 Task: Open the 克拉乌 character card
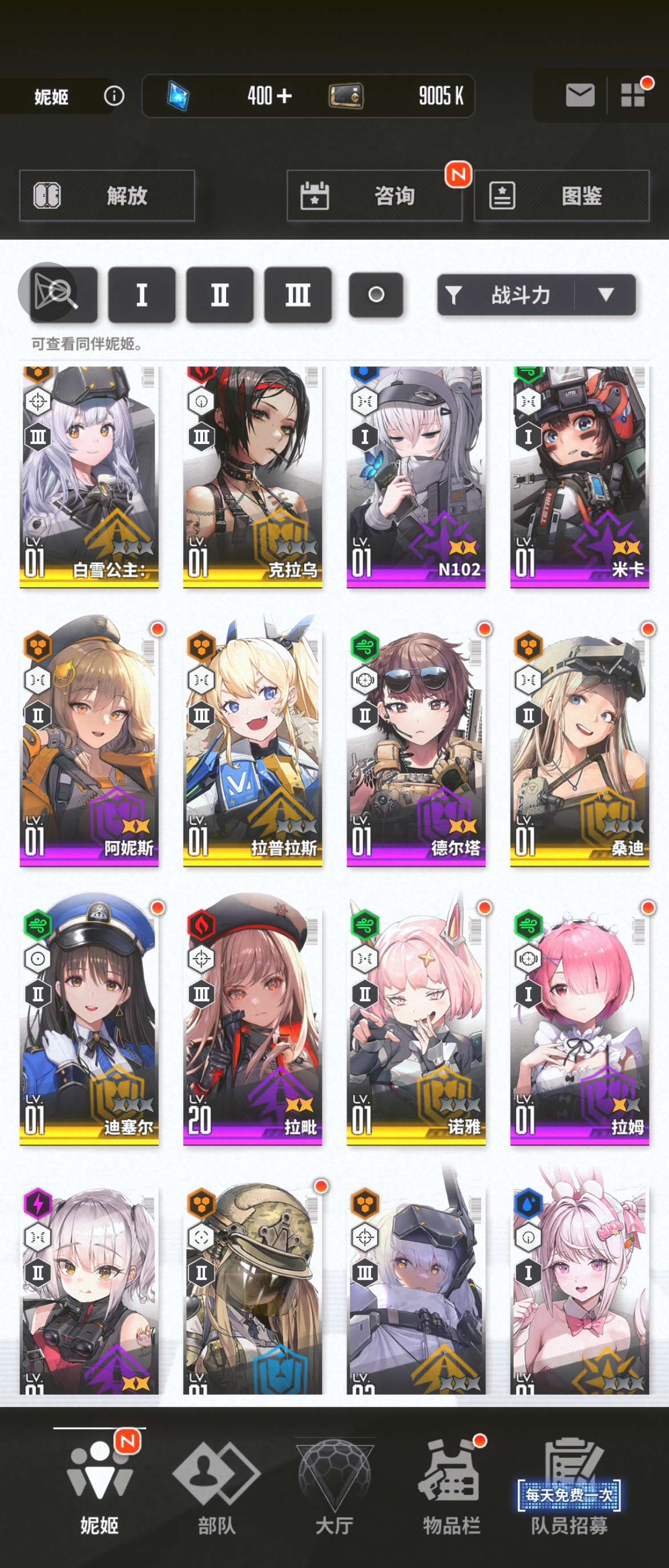tap(252, 476)
